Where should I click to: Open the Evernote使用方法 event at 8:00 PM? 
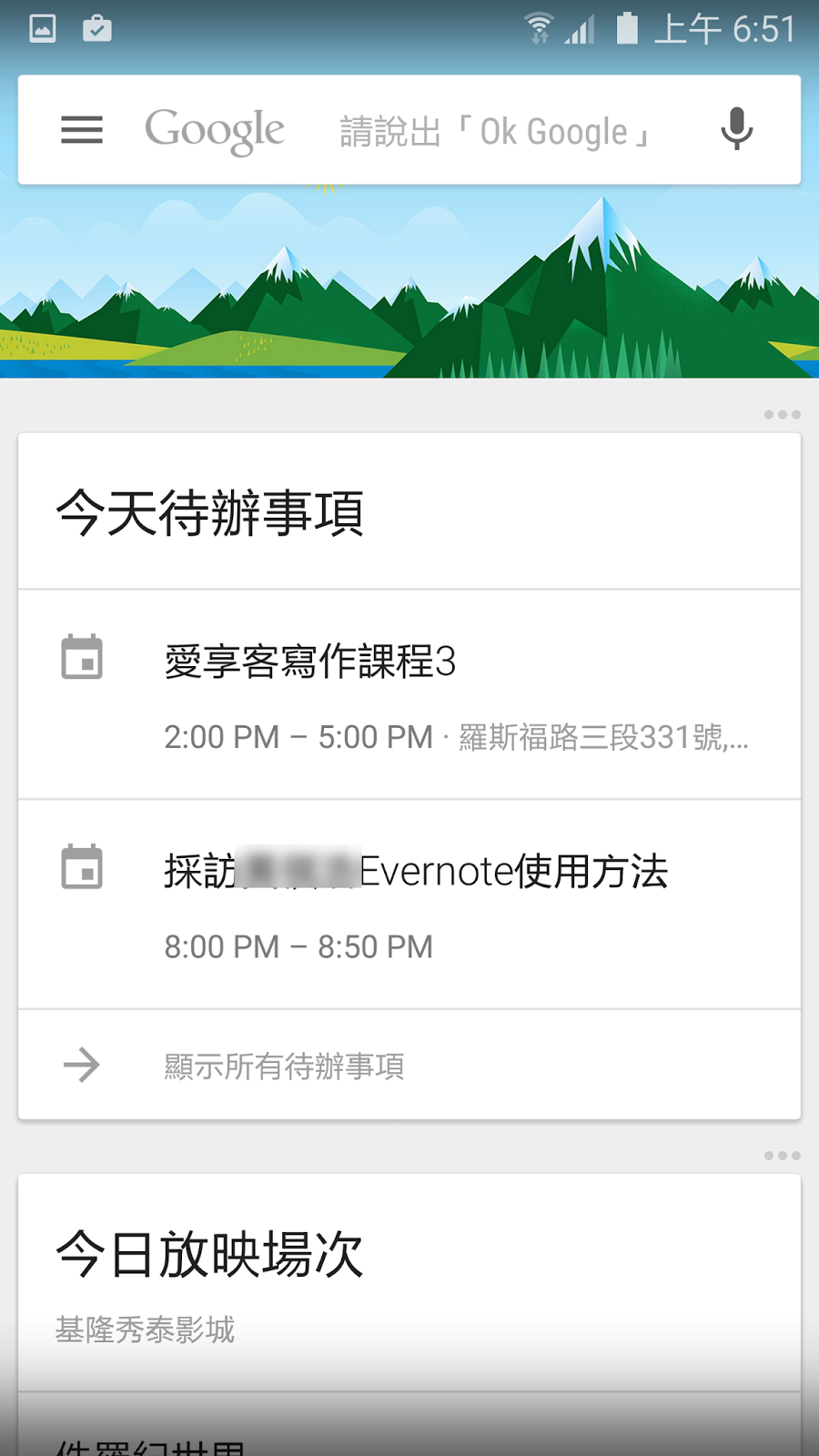click(409, 905)
